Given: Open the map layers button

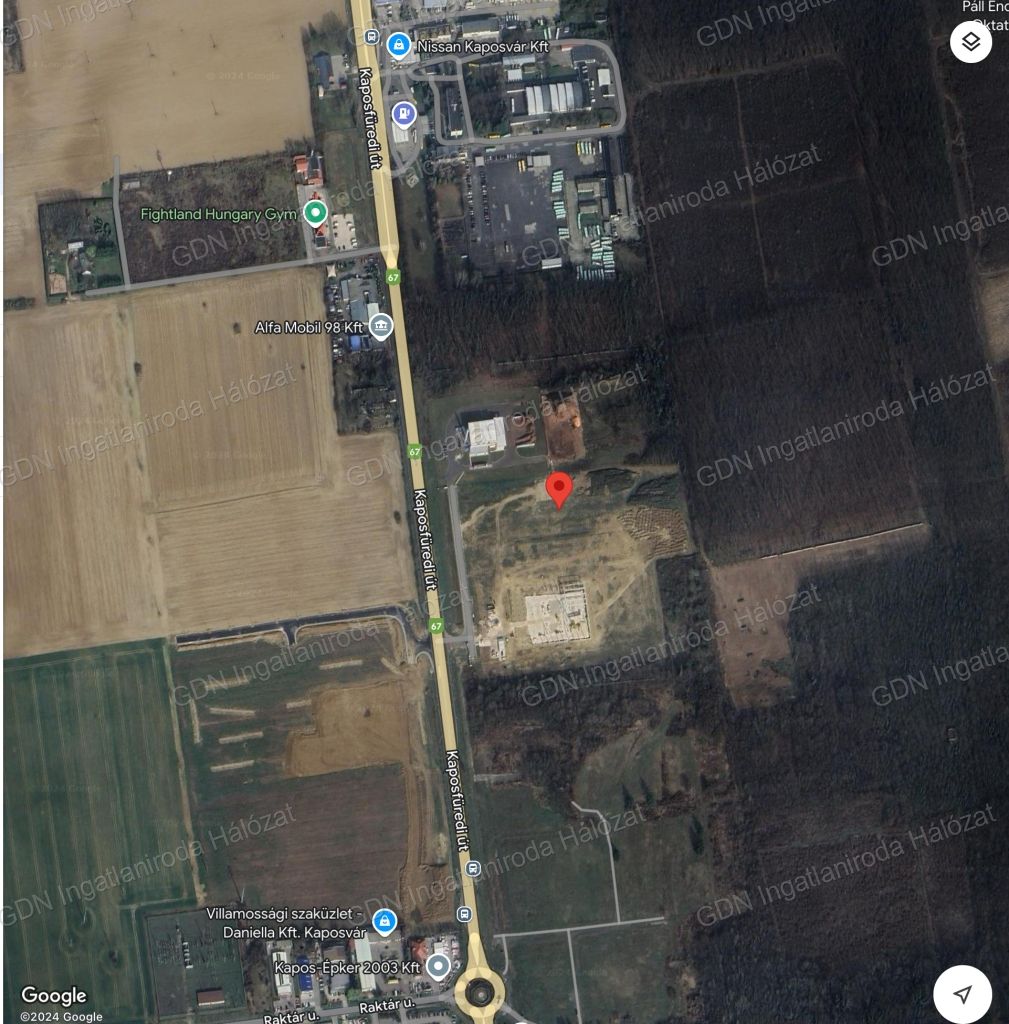Looking at the screenshot, I should point(970,42).
